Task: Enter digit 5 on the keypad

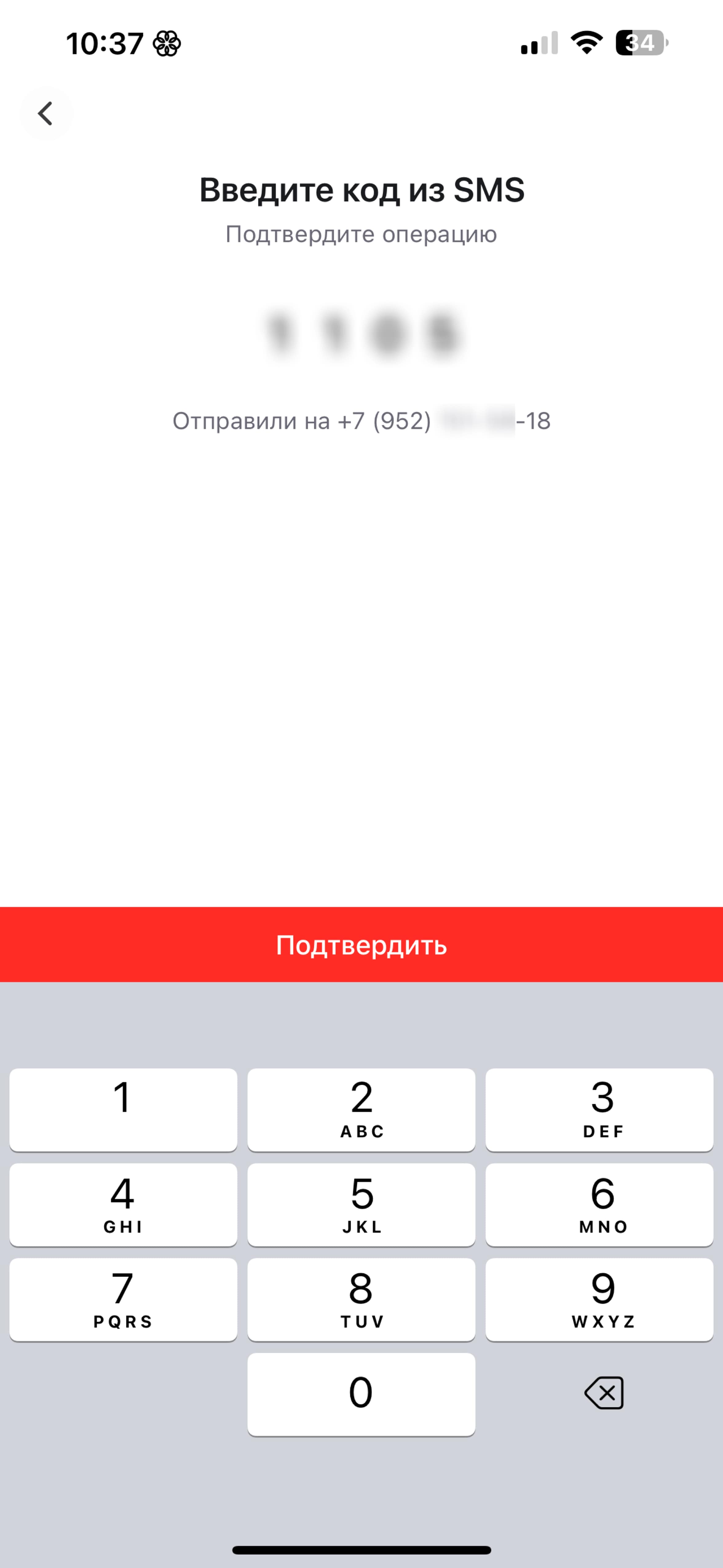Action: click(361, 1205)
